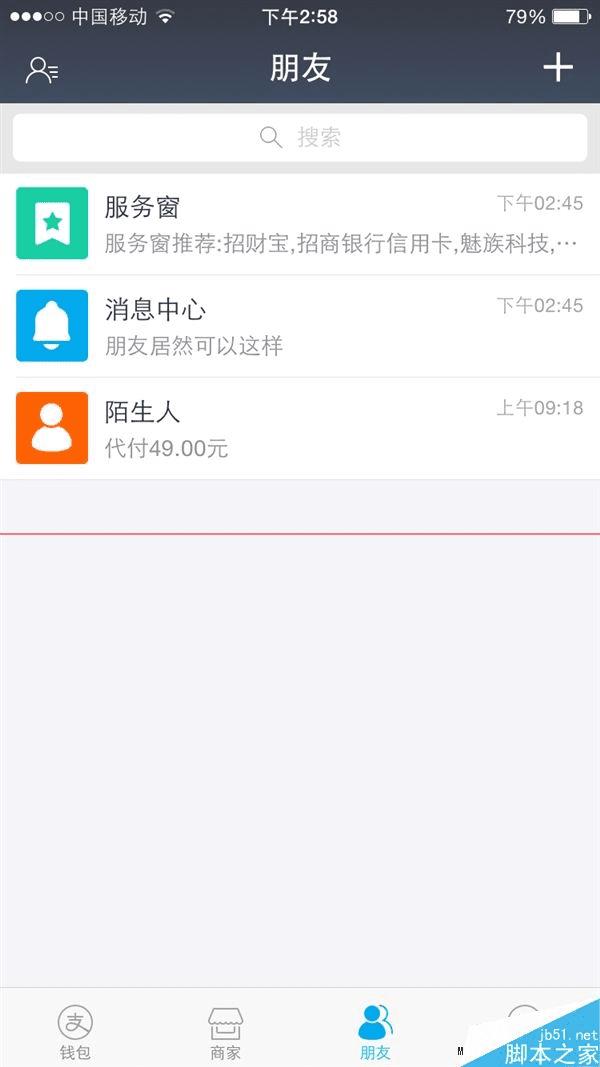Switch to the 商家 tab
Screen dimensions: 600x1067
(x=225, y=1030)
